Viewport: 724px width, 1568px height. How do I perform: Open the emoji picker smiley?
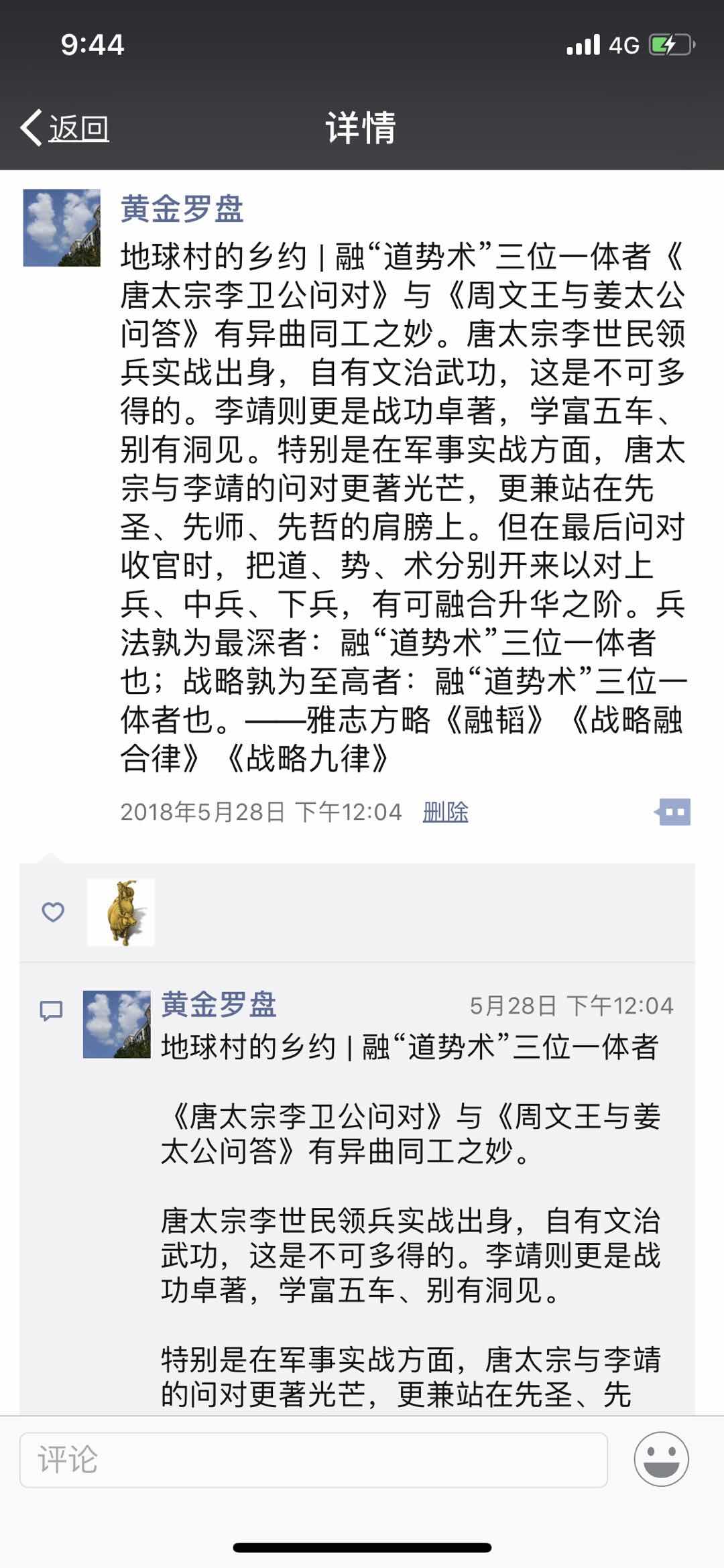tap(661, 1459)
